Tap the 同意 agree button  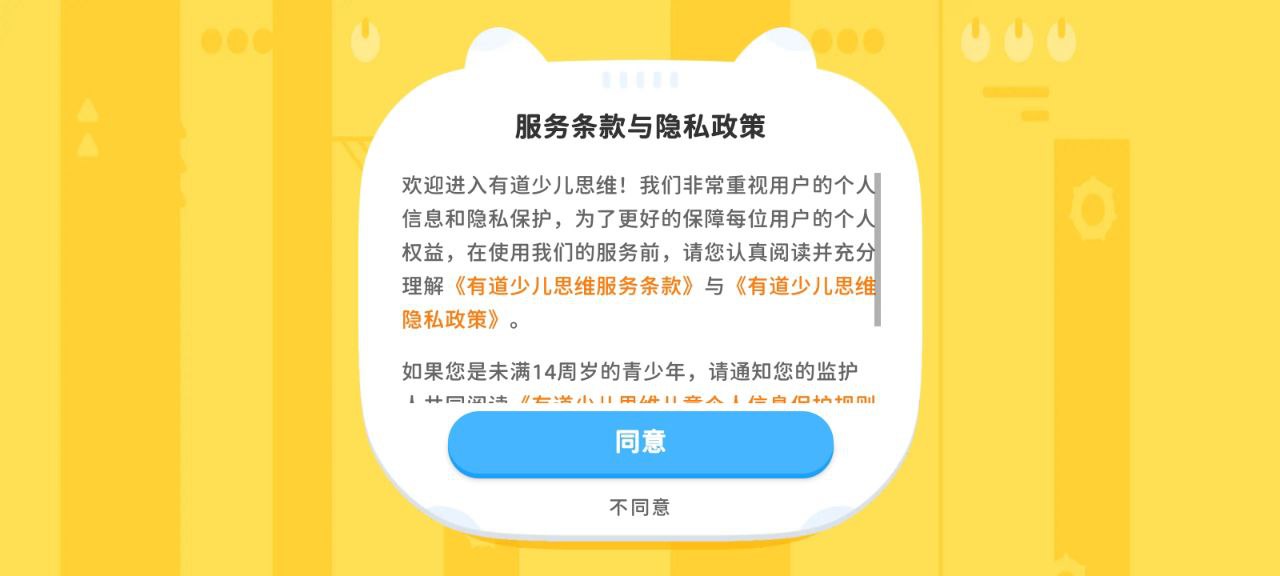[640, 443]
